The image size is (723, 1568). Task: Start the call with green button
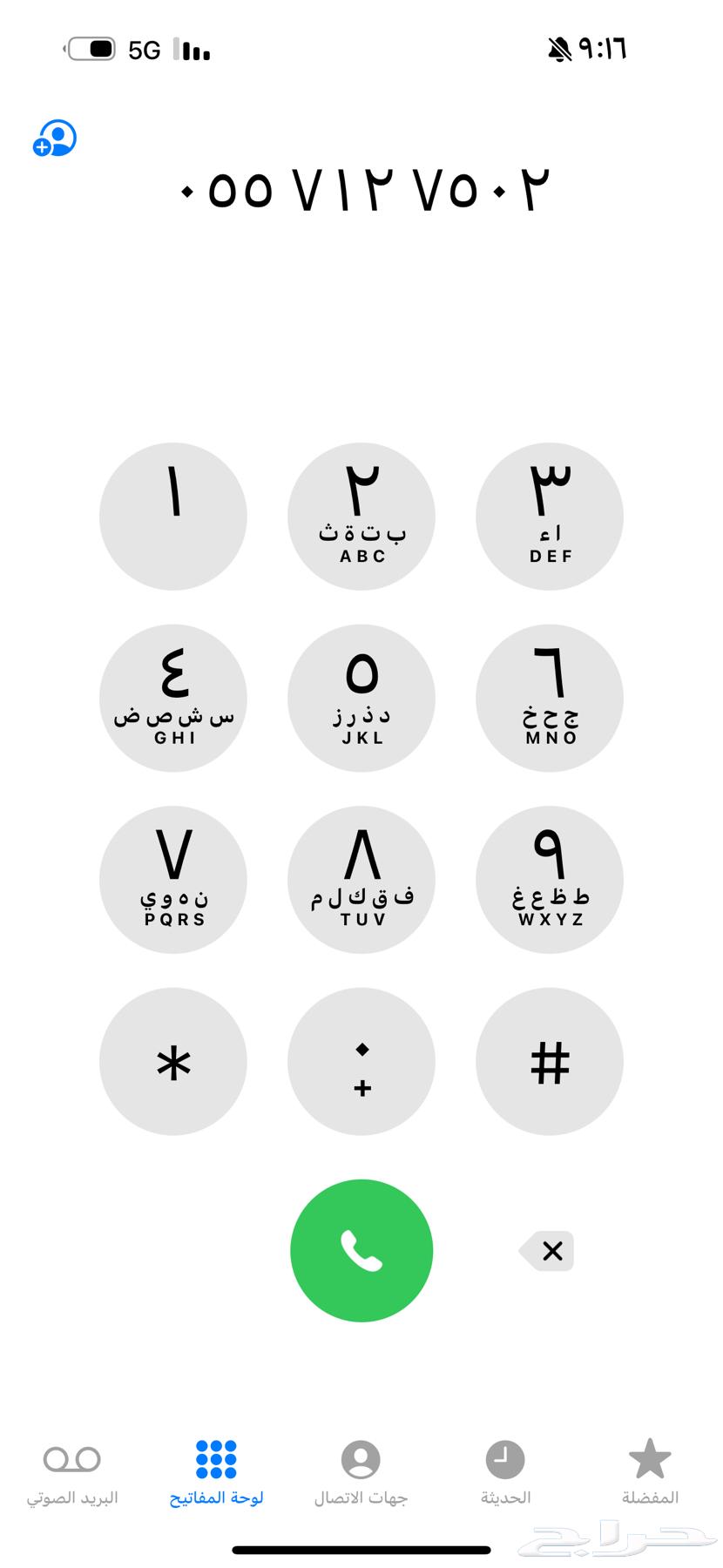click(361, 1251)
